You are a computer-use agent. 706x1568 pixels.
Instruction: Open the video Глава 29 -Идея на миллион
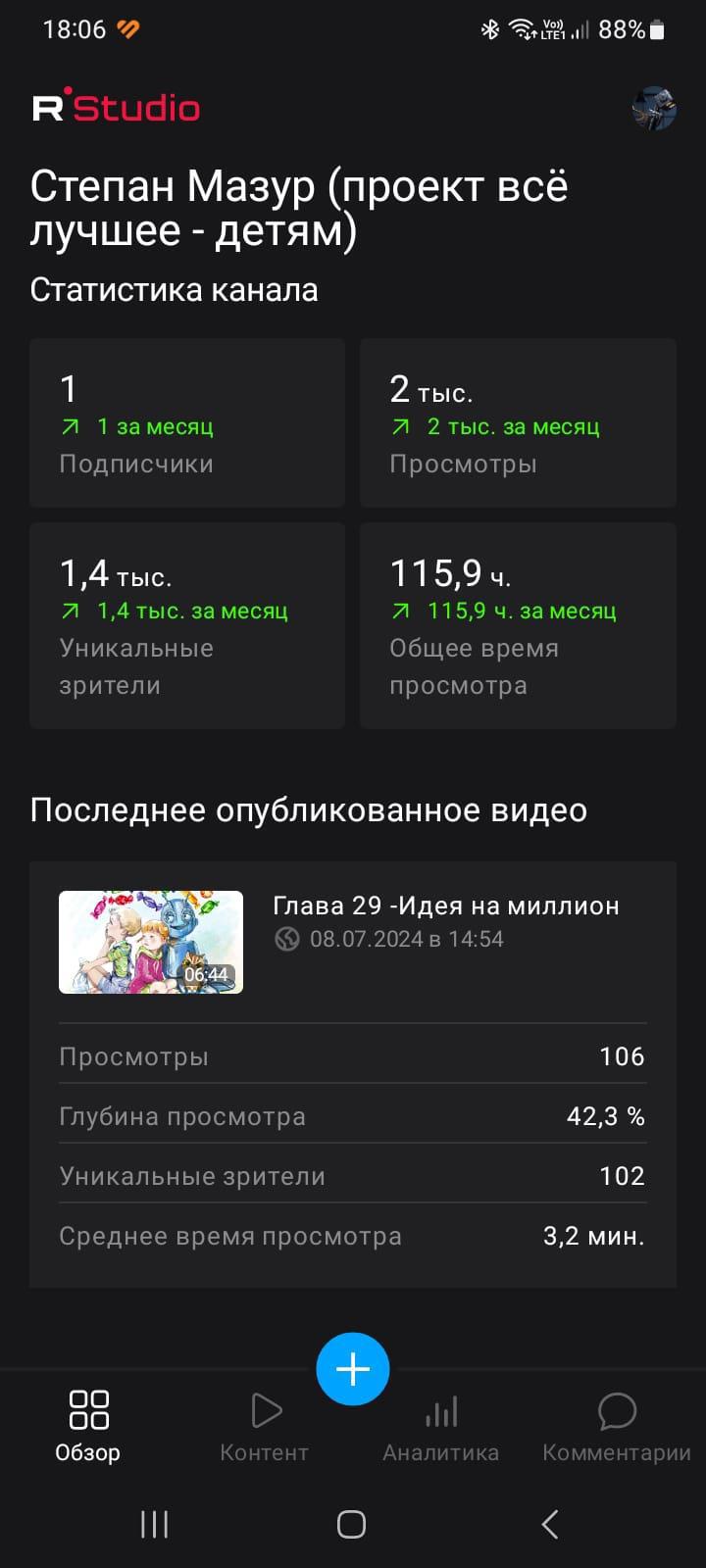[x=445, y=906]
